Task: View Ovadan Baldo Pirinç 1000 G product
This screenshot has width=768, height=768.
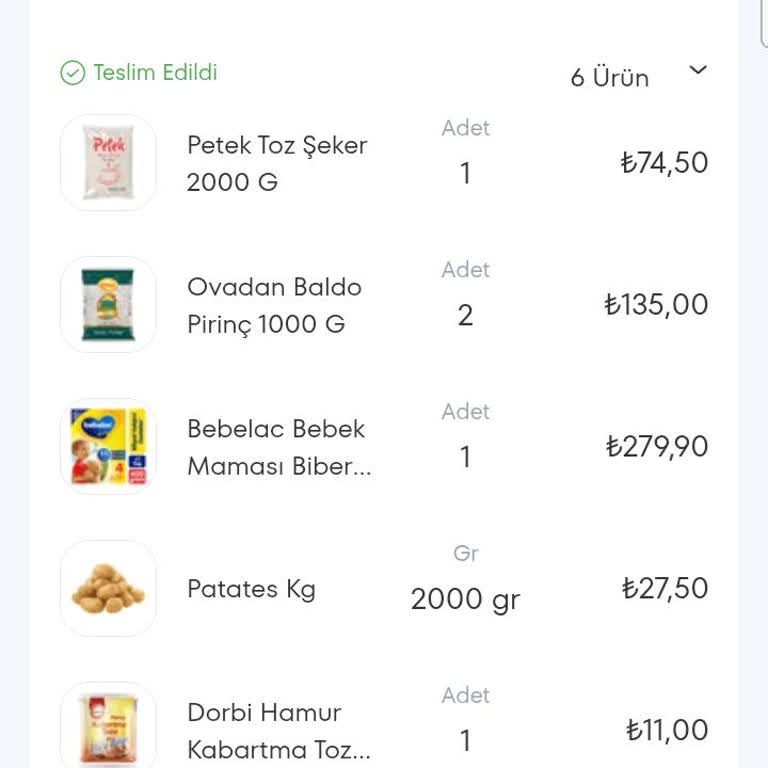Action: [x=274, y=305]
